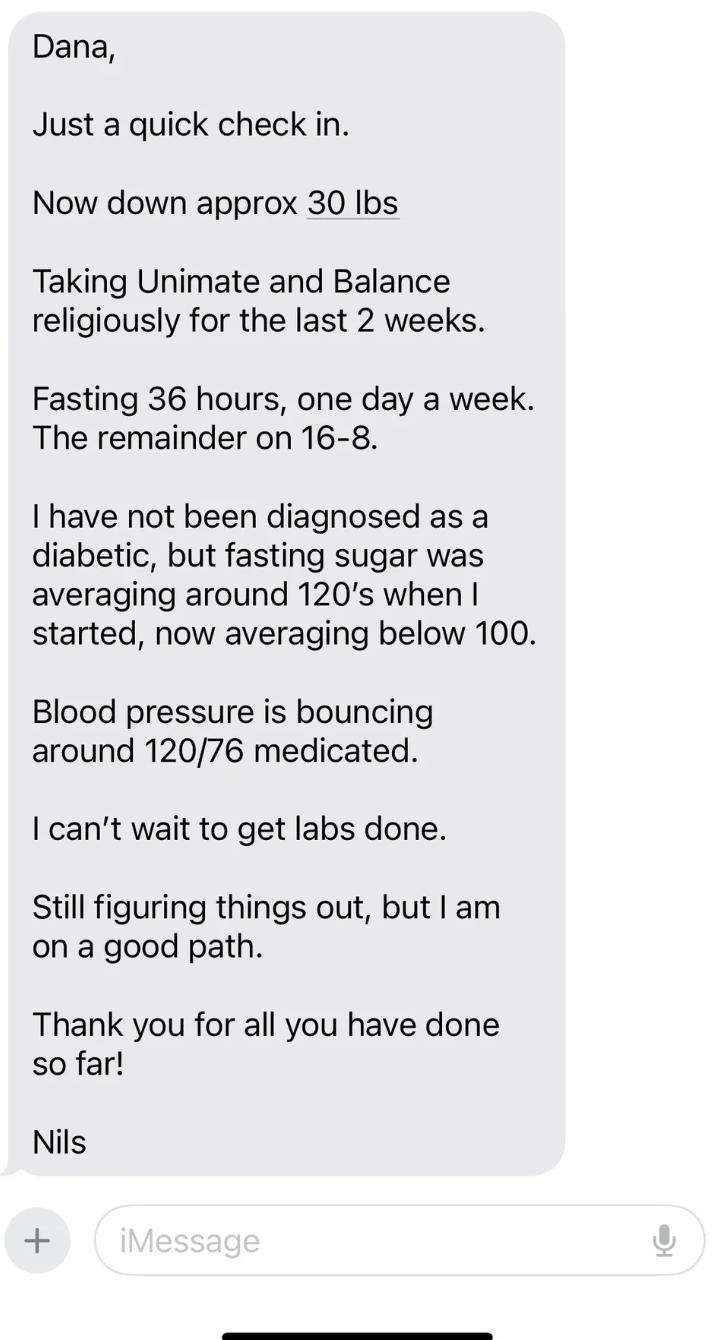The width and height of the screenshot is (726, 1340).
Task: Start voice dictation with the microphone
Action: 663,1241
